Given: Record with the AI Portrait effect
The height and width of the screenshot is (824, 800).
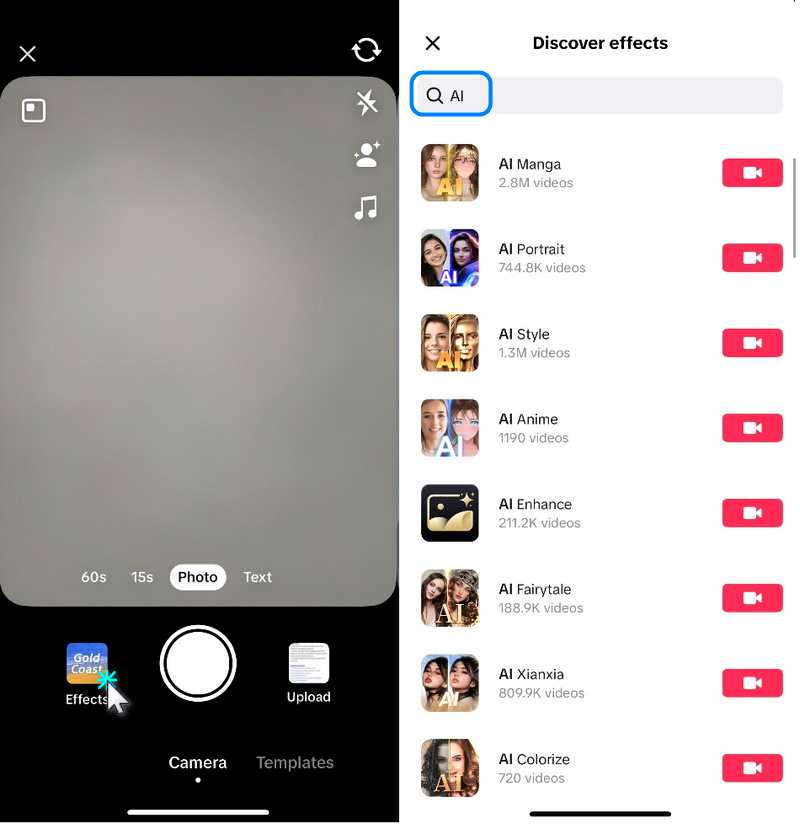Looking at the screenshot, I should coord(752,258).
